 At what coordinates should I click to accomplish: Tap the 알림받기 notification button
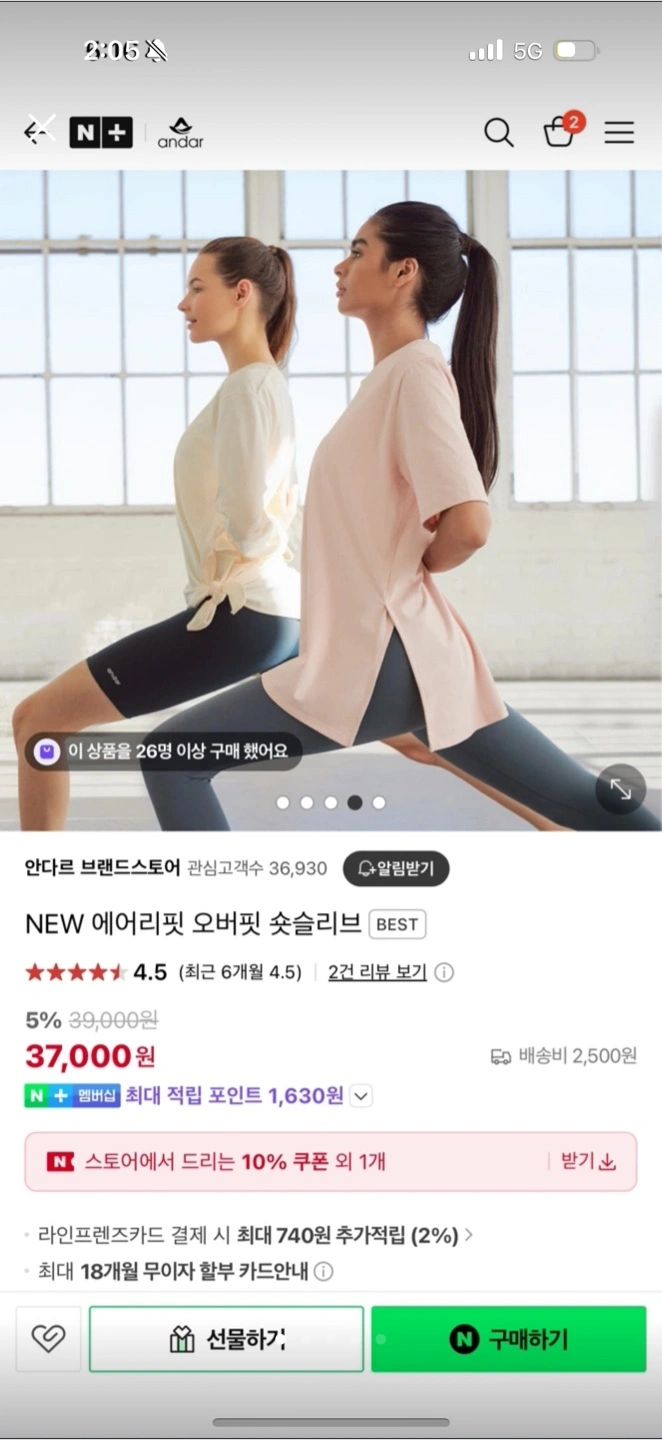(396, 868)
